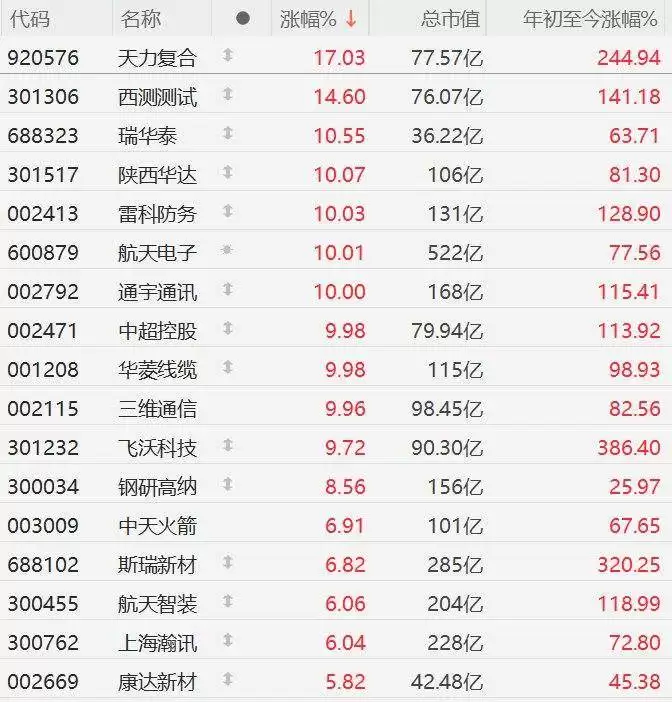
Task: Tap the 航天电子 row
Action: (157, 253)
